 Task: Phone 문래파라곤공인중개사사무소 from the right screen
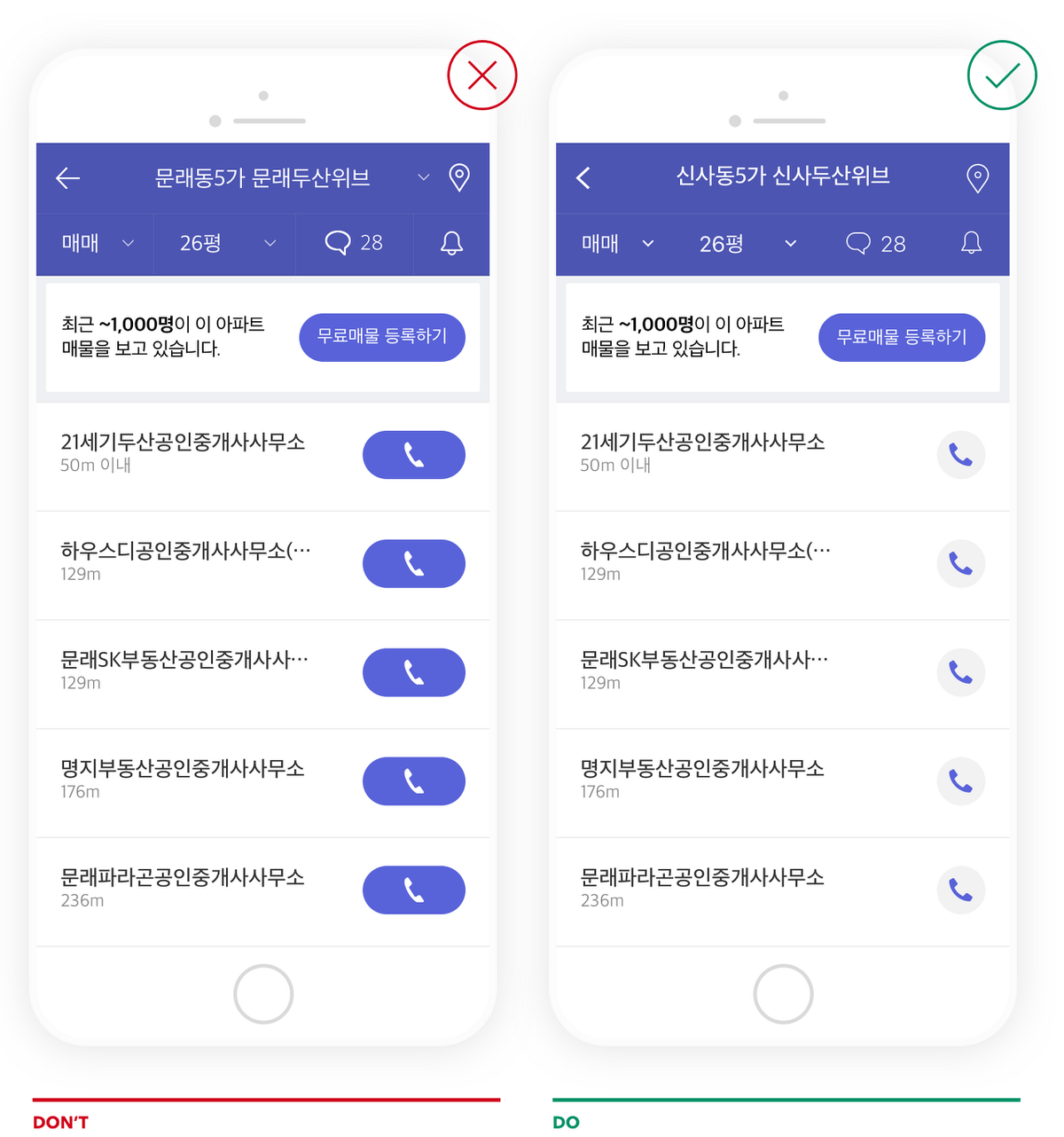tap(961, 890)
